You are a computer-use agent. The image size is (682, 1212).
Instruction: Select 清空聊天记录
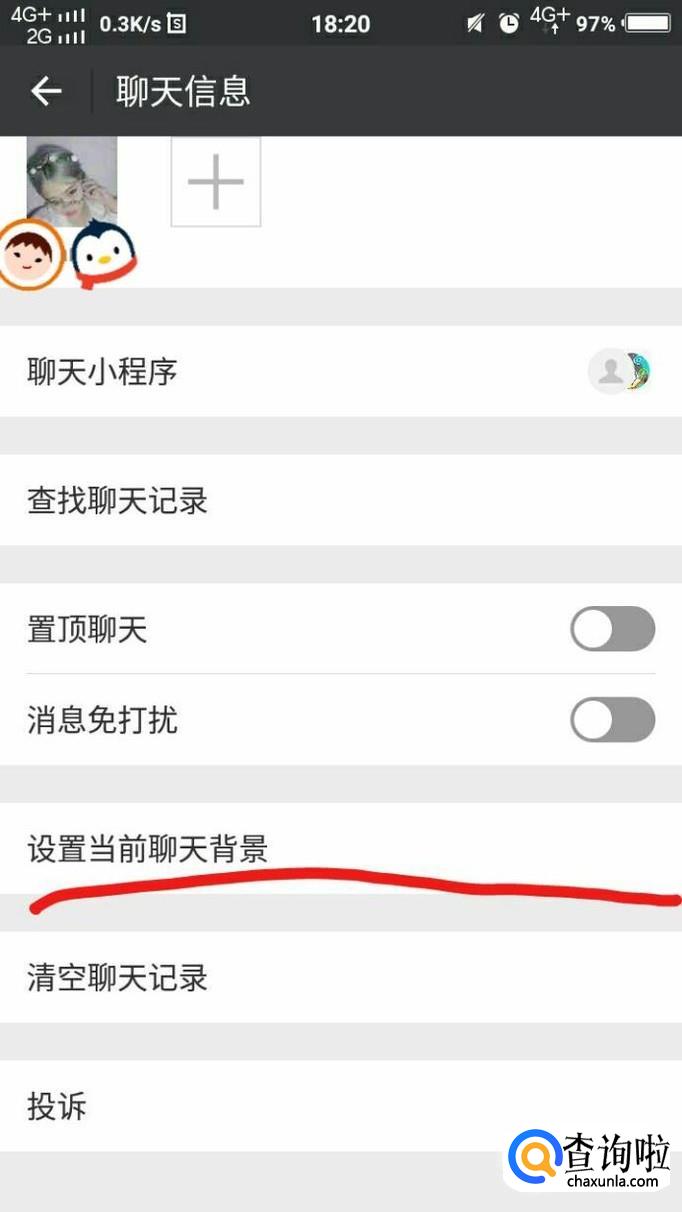340,977
